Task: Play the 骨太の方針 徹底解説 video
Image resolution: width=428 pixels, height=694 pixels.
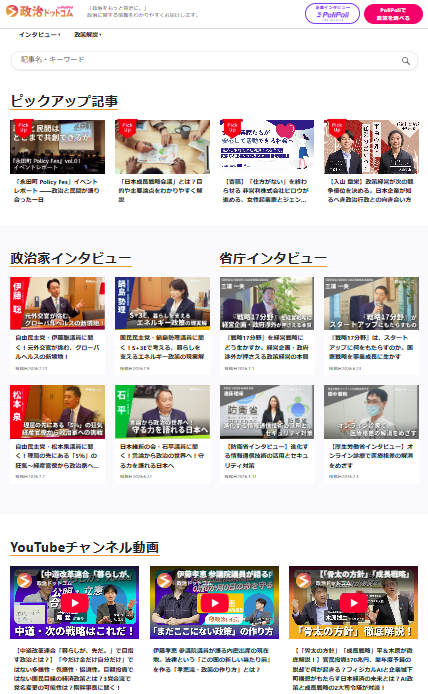Action: click(x=354, y=602)
